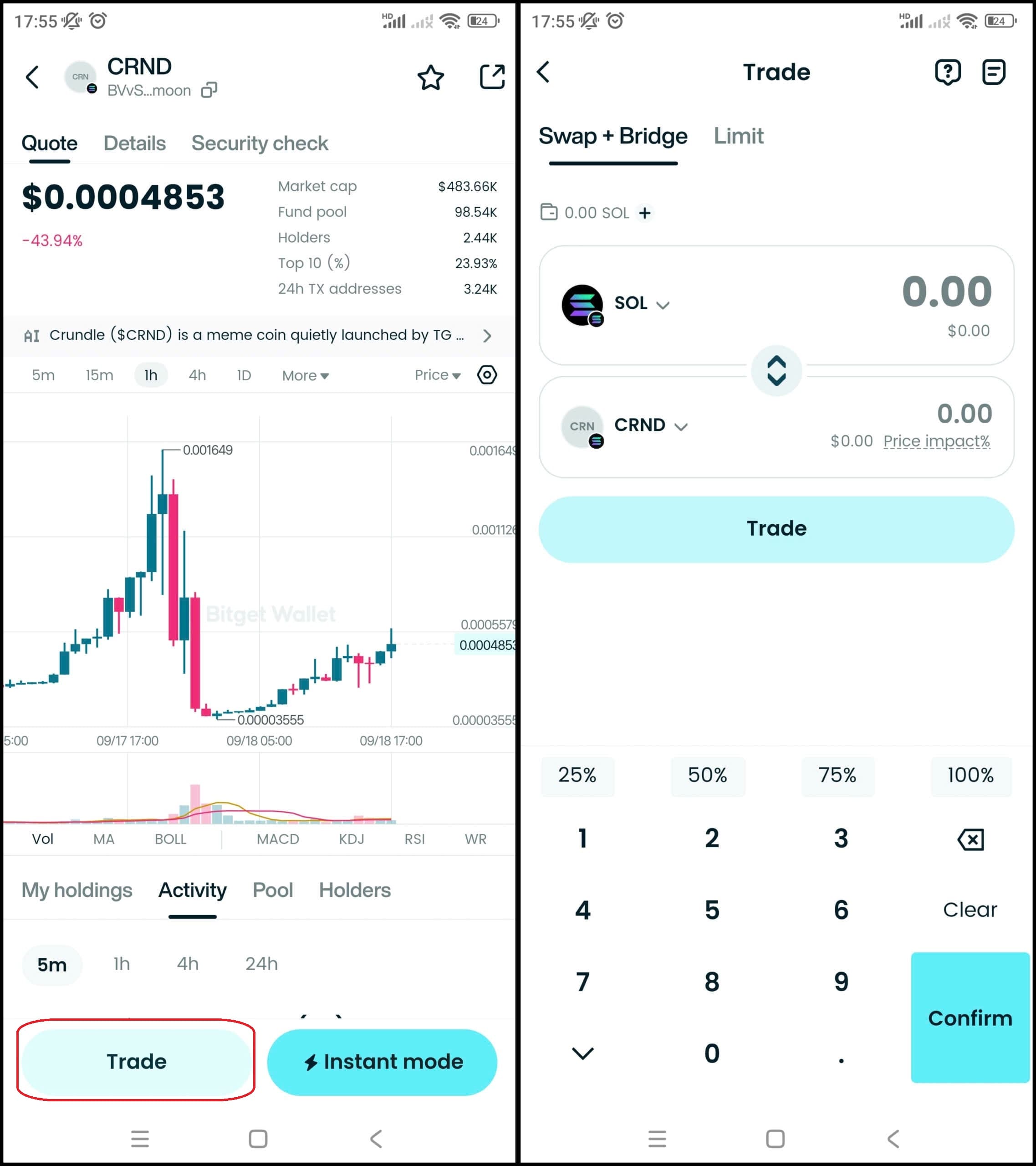This screenshot has height=1166, width=1036.
Task: Tap the Clear key on the keypad
Action: click(970, 910)
